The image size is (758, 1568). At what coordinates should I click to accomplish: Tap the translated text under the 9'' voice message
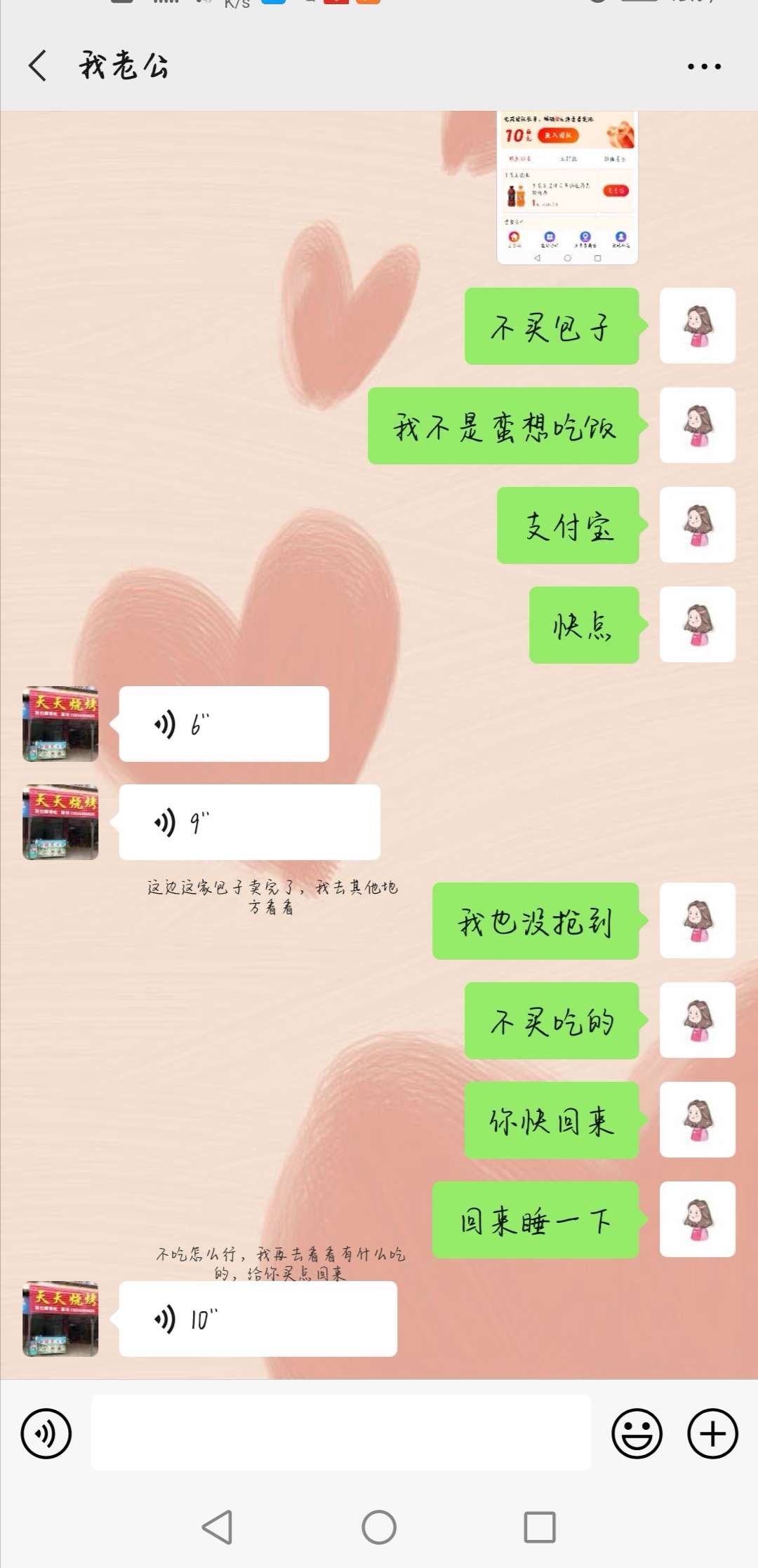tap(272, 897)
